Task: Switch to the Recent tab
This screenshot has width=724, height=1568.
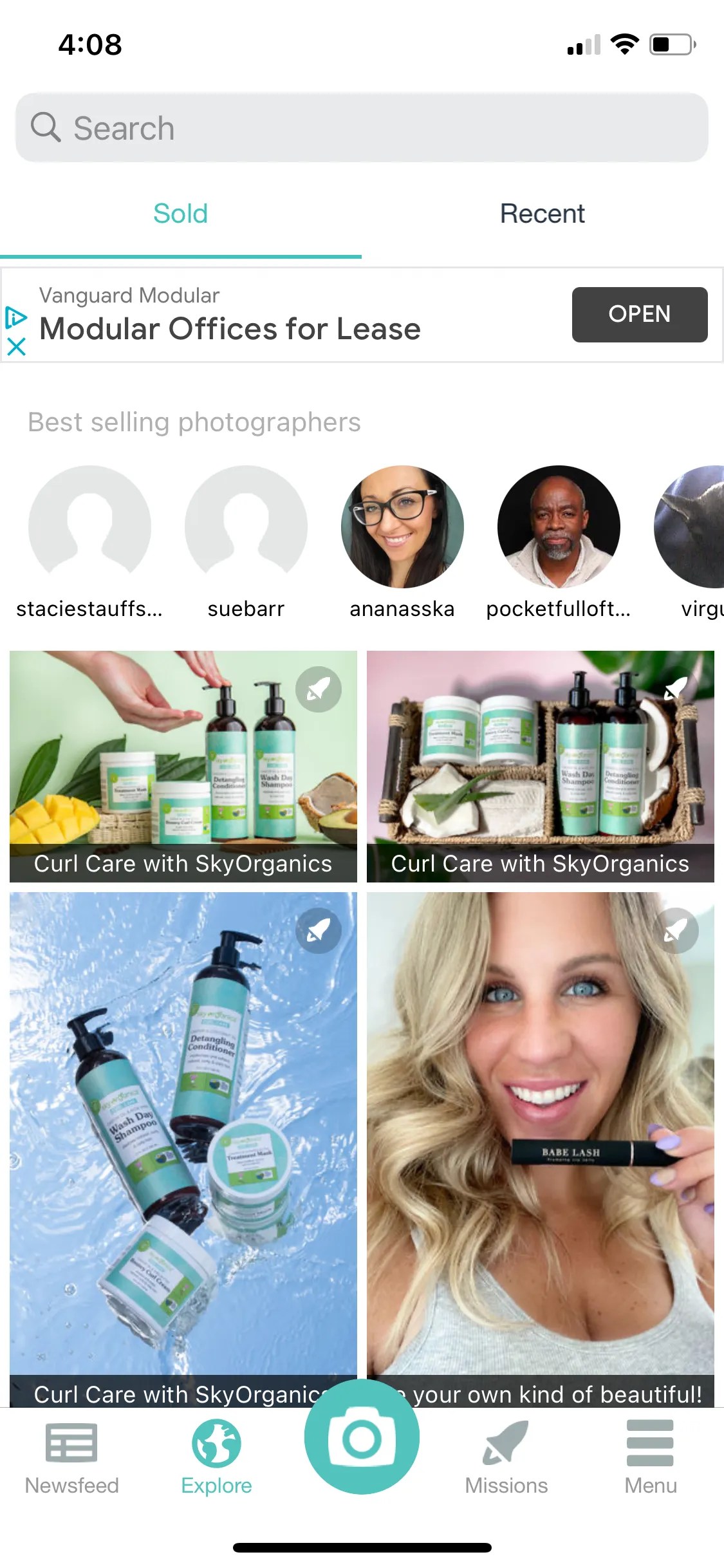Action: pos(542,213)
